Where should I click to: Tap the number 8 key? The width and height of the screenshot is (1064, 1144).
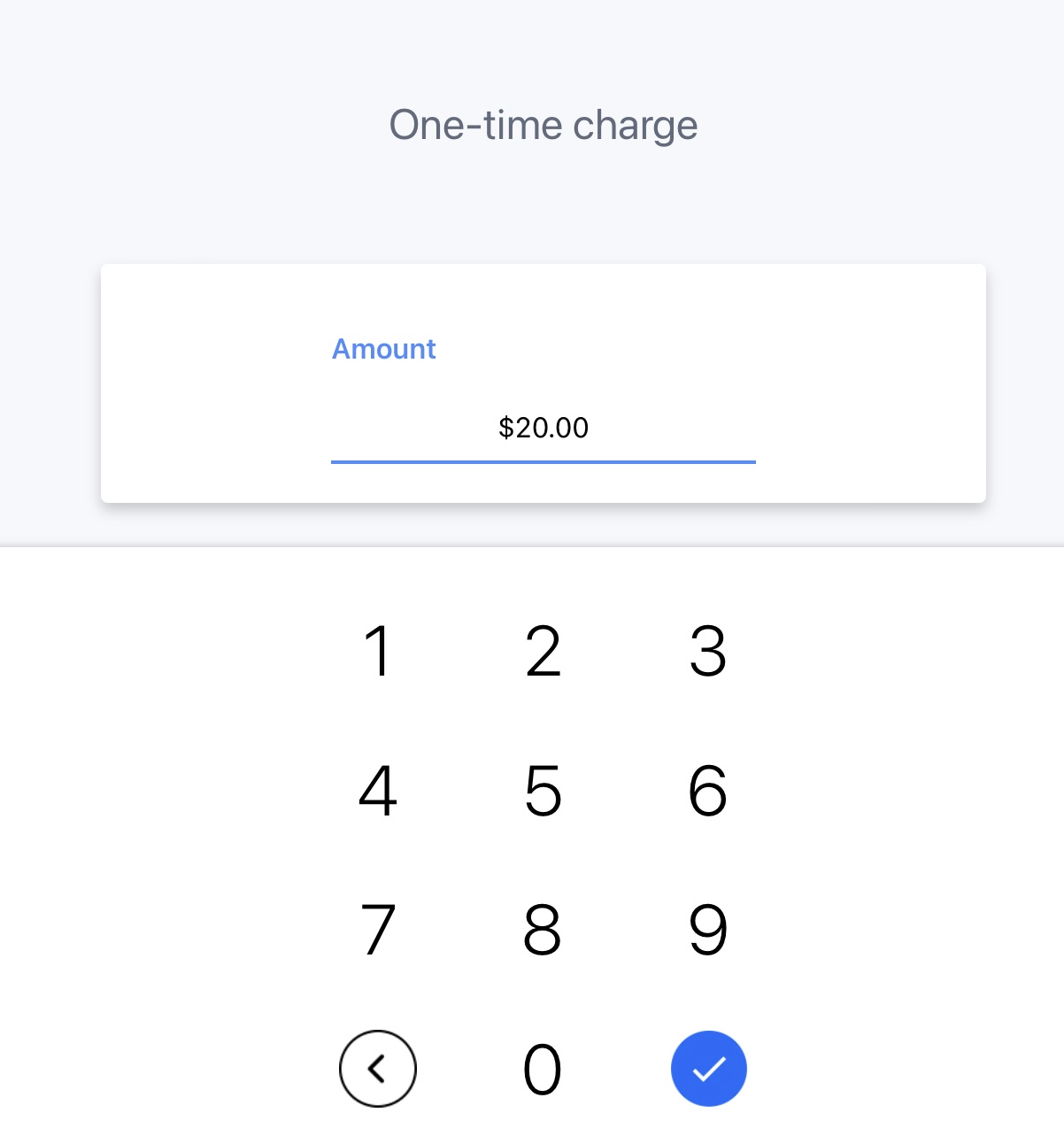pyautogui.click(x=543, y=930)
